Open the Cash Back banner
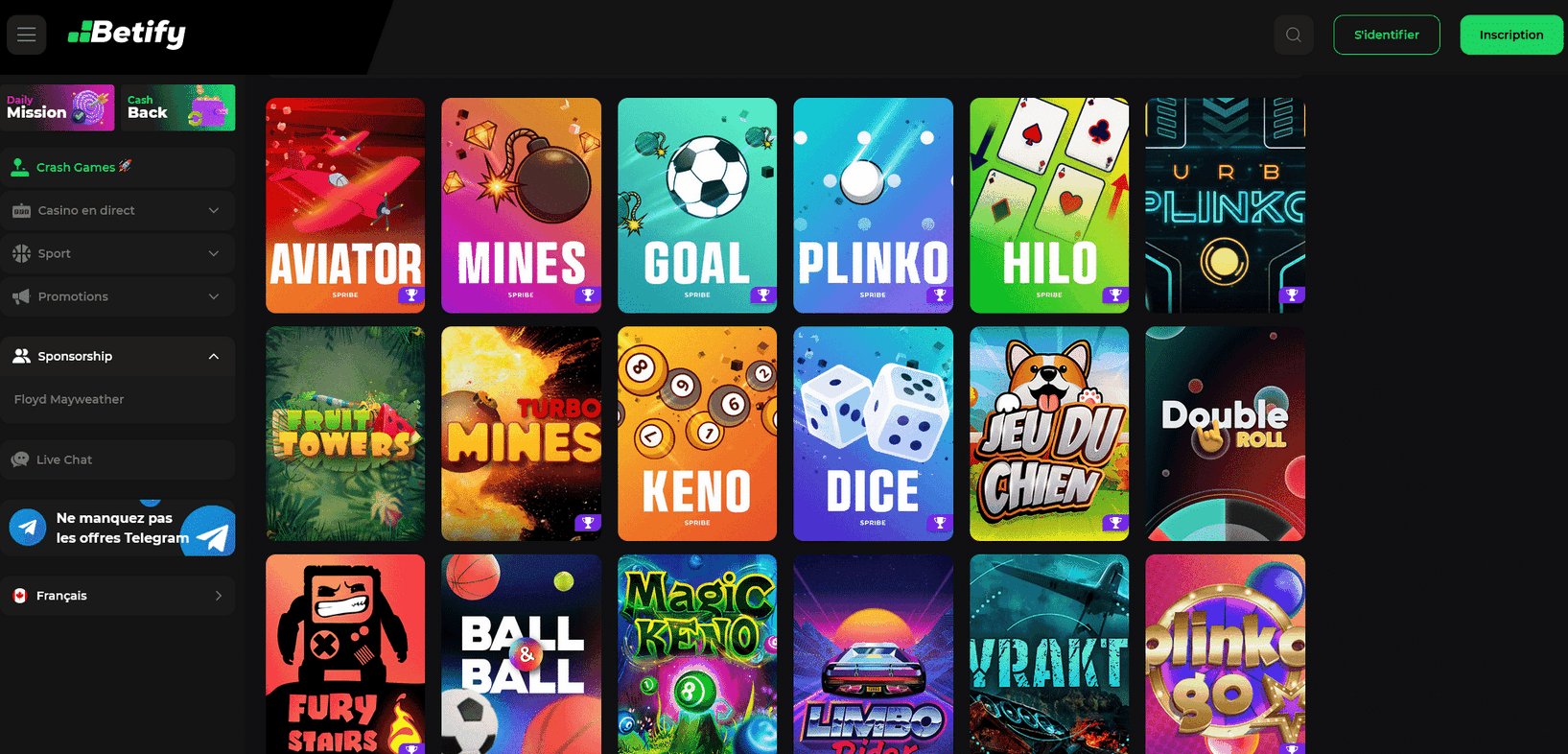 [178, 107]
